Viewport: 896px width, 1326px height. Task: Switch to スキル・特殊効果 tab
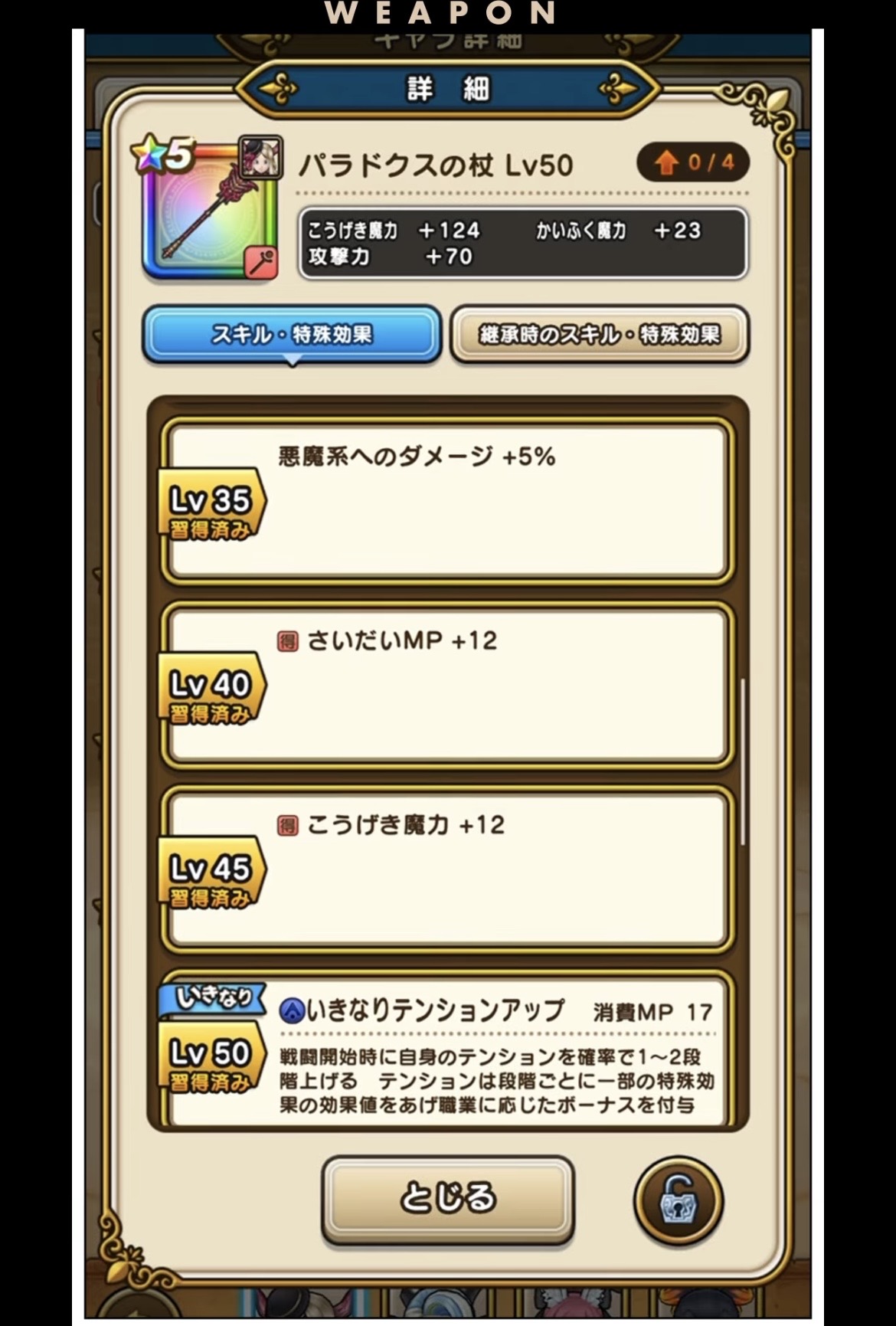coord(292,335)
